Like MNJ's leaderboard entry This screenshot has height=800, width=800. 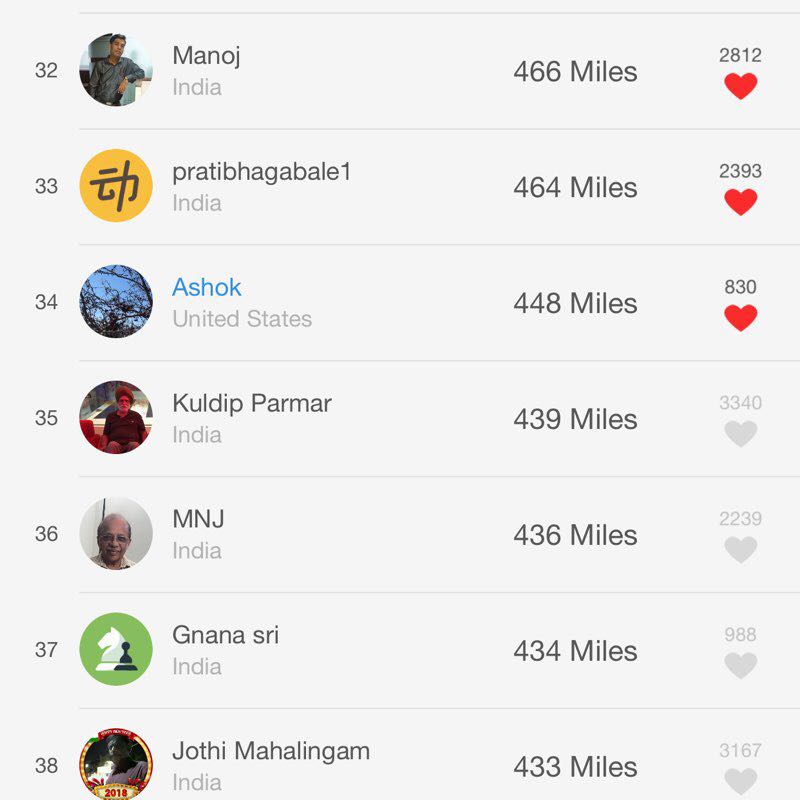tap(740, 549)
